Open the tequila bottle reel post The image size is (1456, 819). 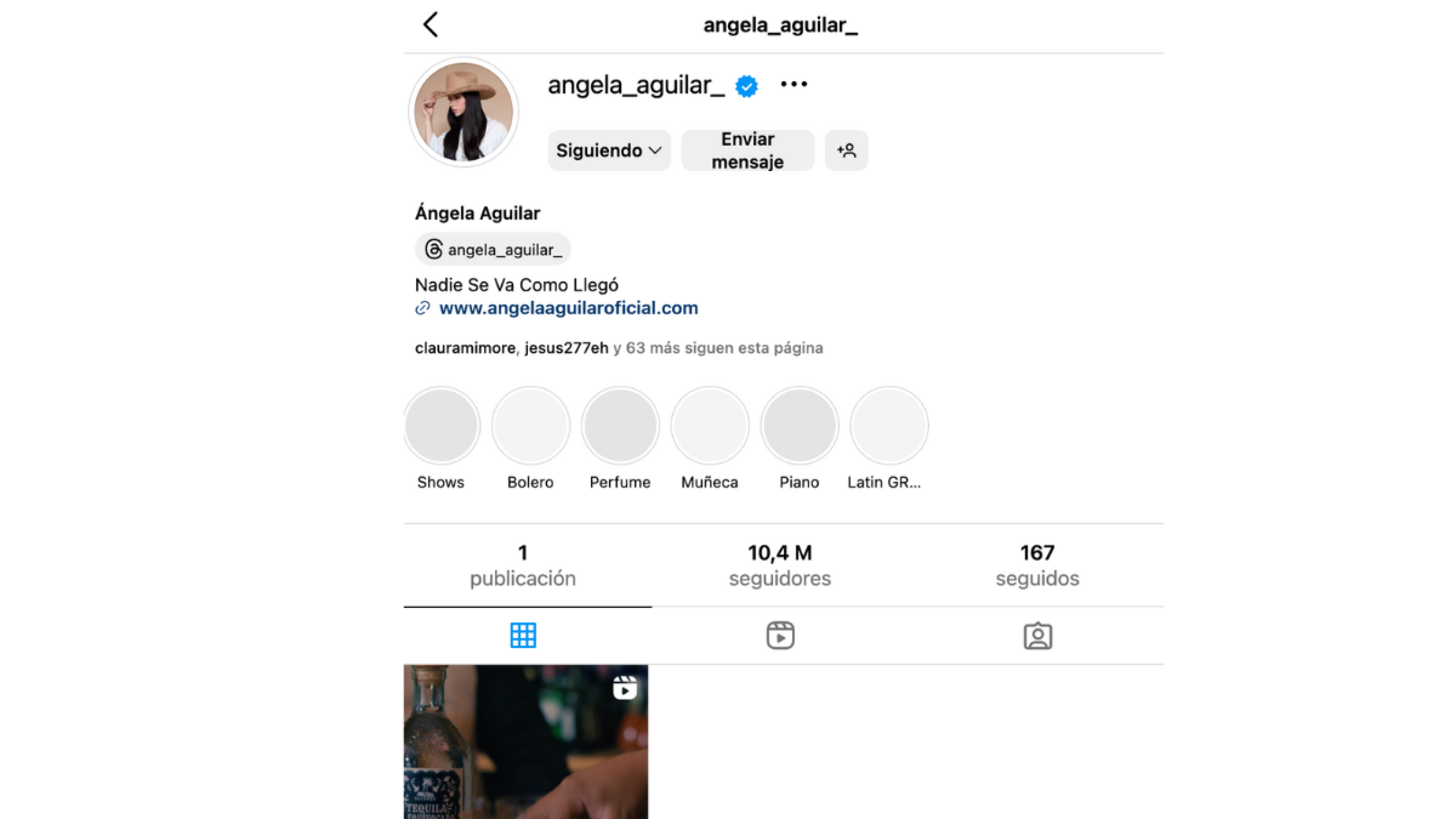coord(526,742)
